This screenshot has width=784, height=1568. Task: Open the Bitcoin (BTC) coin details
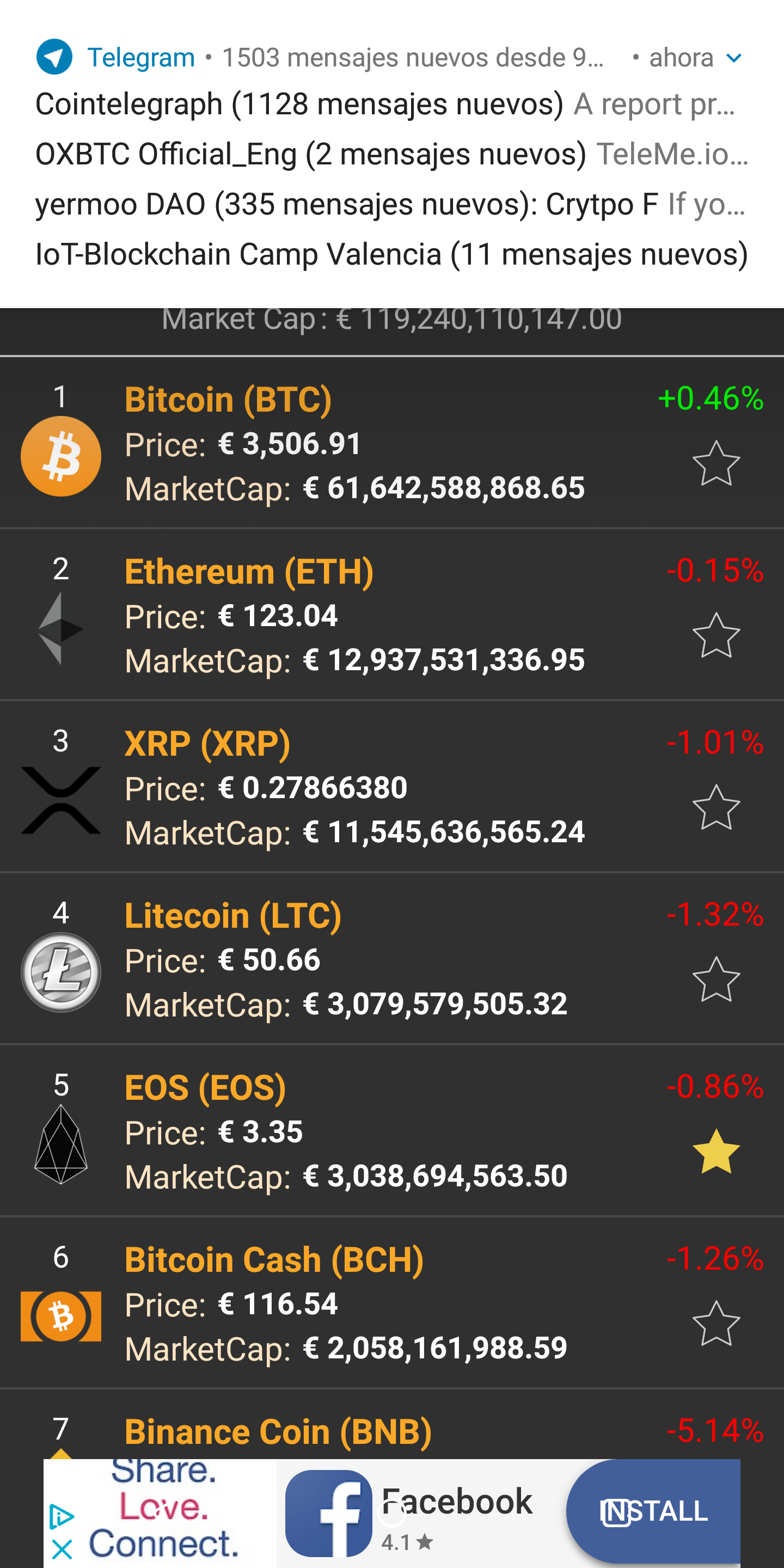(353, 443)
